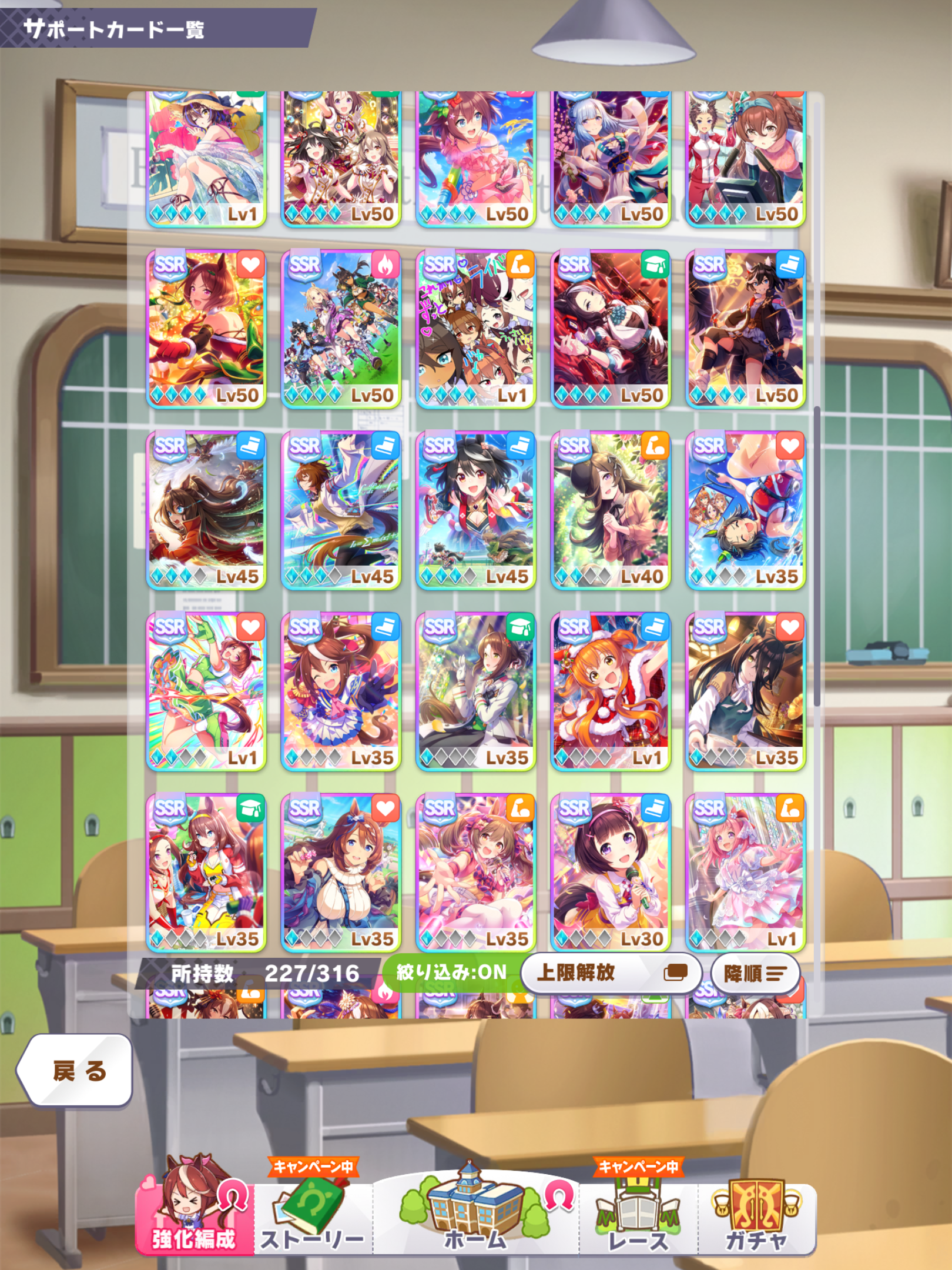This screenshot has height=1270, width=952.
Task: Open the 上限解放 sort criterion selector
Action: [x=610, y=973]
